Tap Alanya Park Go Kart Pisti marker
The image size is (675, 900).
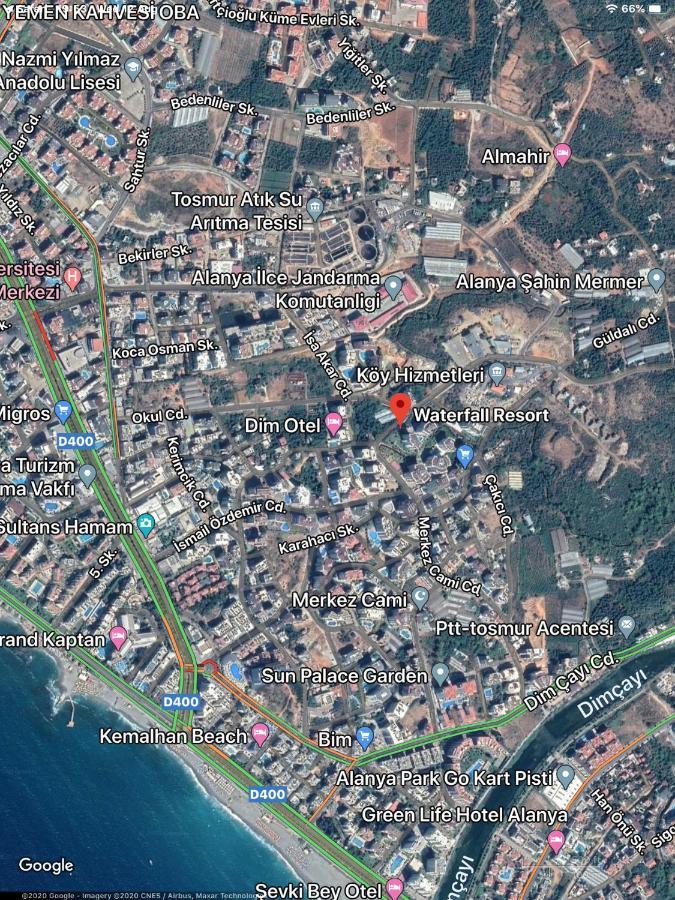565,777
